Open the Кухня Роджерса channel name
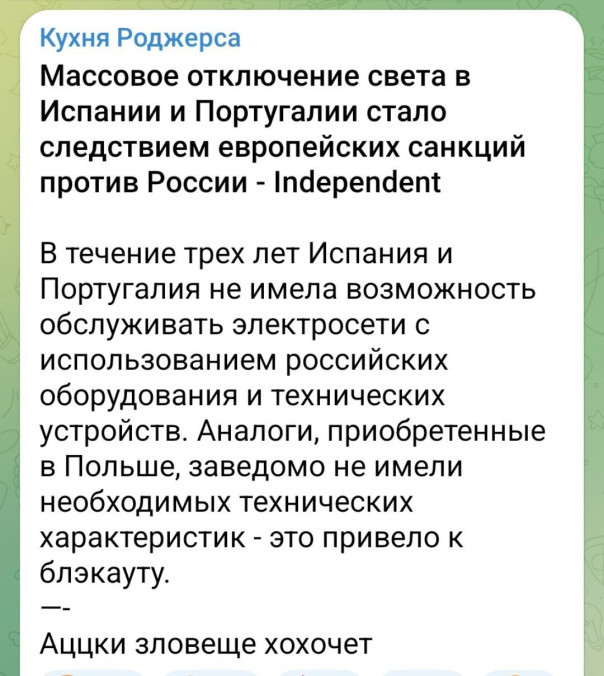 (140, 39)
